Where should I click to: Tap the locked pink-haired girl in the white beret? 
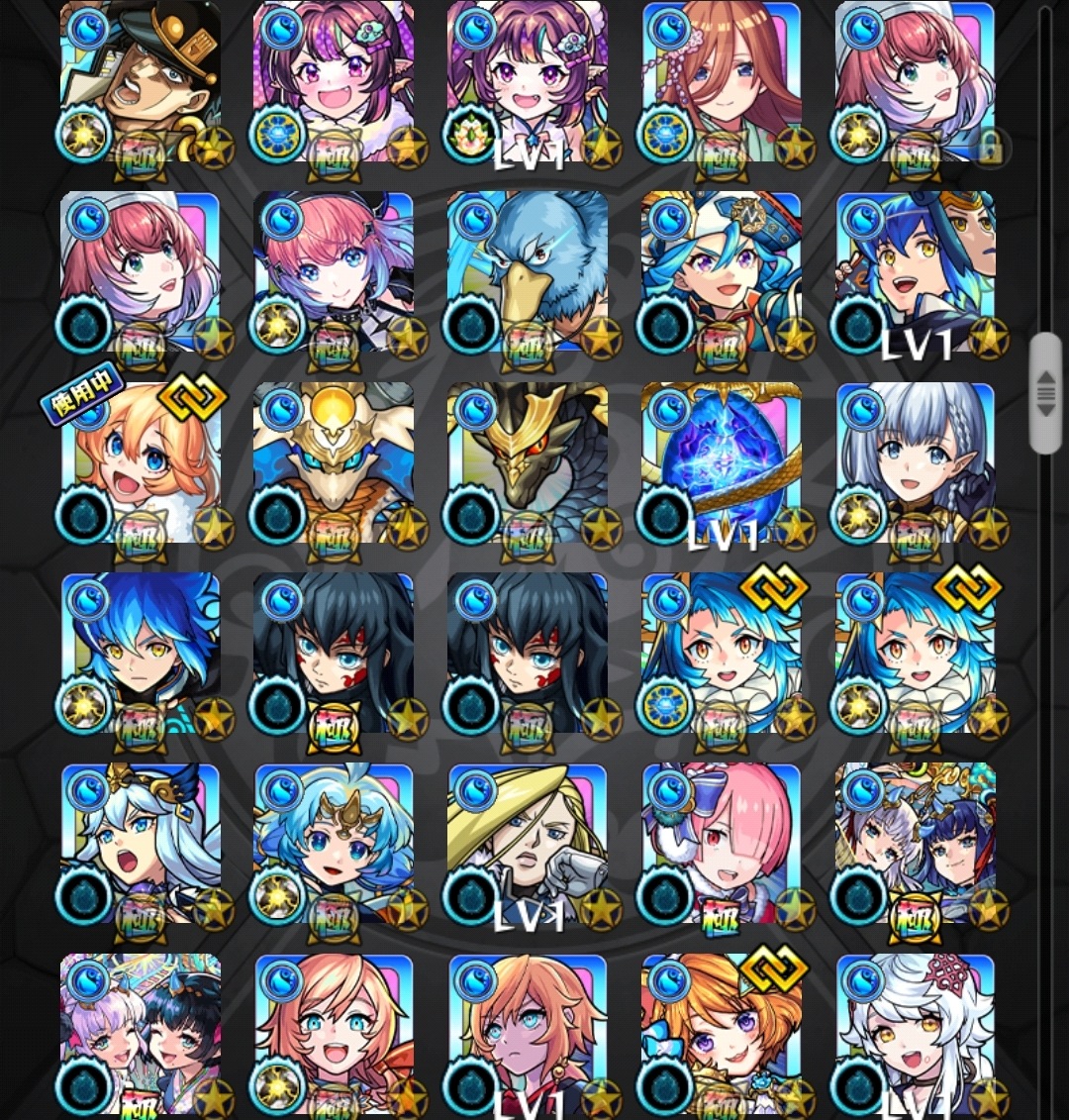[x=915, y=81]
